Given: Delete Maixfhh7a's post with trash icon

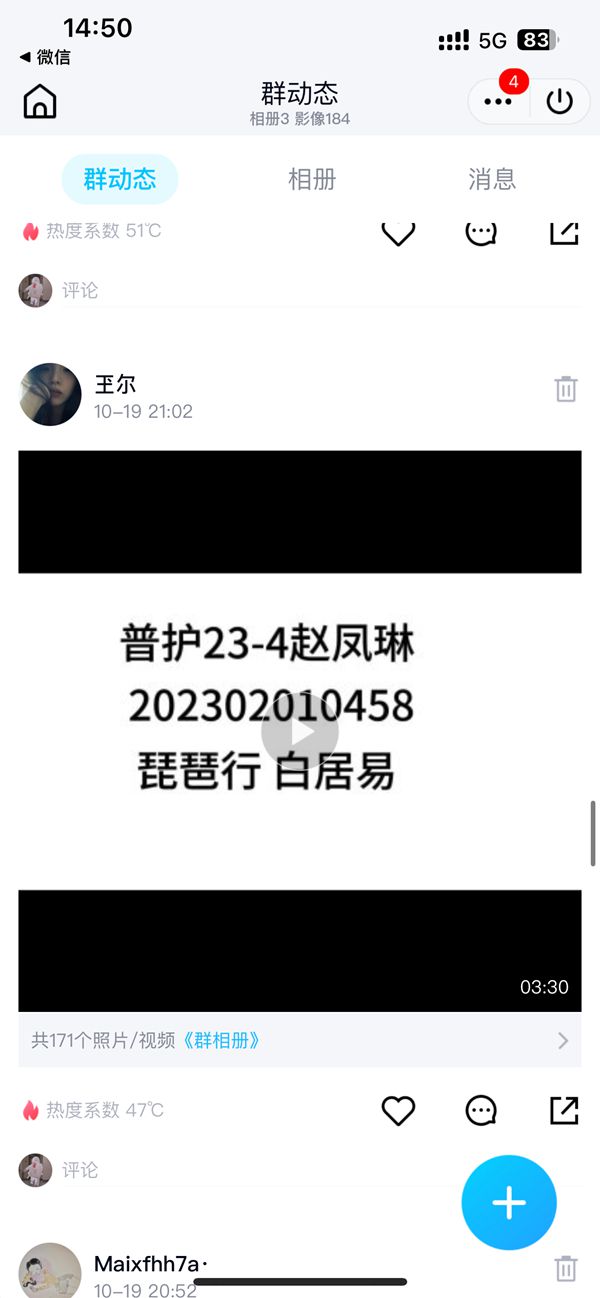Looking at the screenshot, I should pos(566,1269).
